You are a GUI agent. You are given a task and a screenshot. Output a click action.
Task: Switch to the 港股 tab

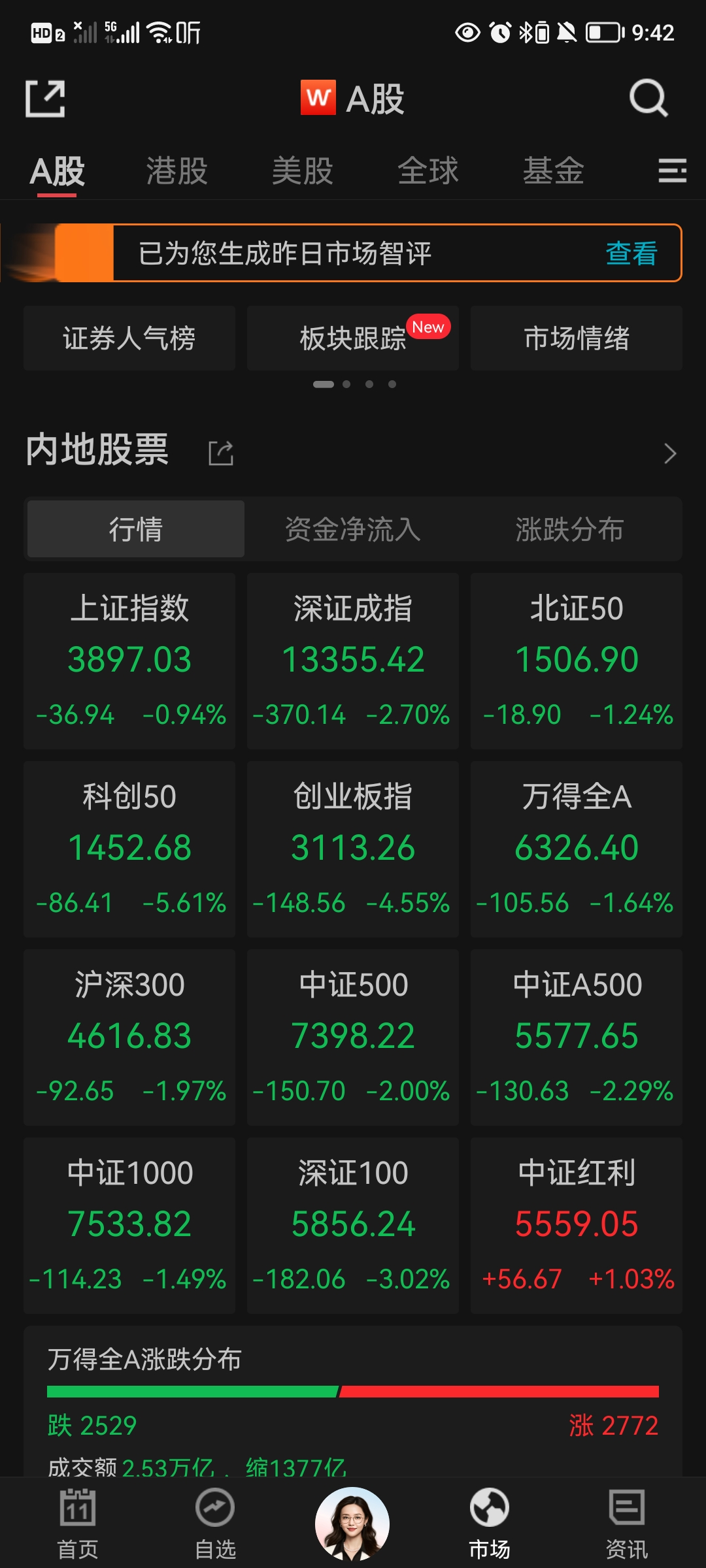[x=176, y=171]
